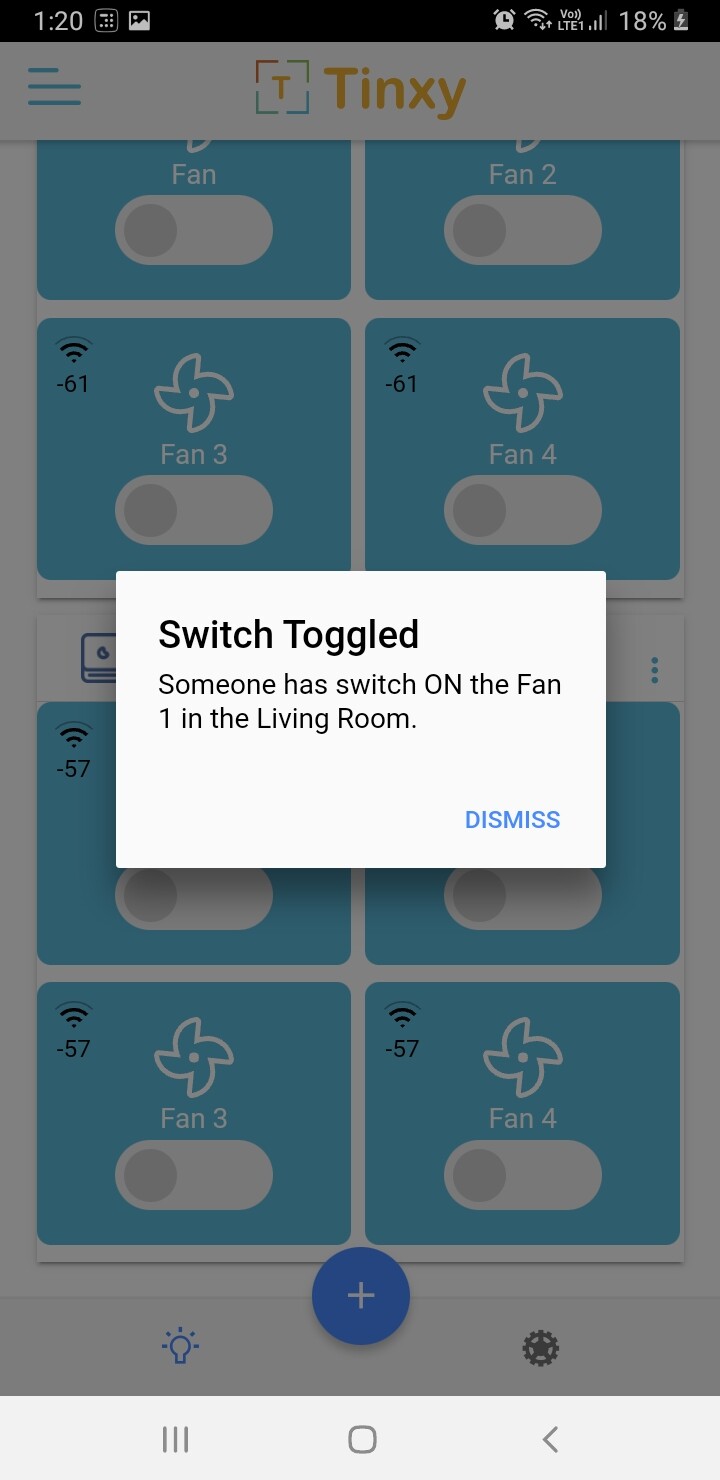Toggle the Fan 3 switch with signal -61
The width and height of the screenshot is (720, 1480).
[194, 511]
